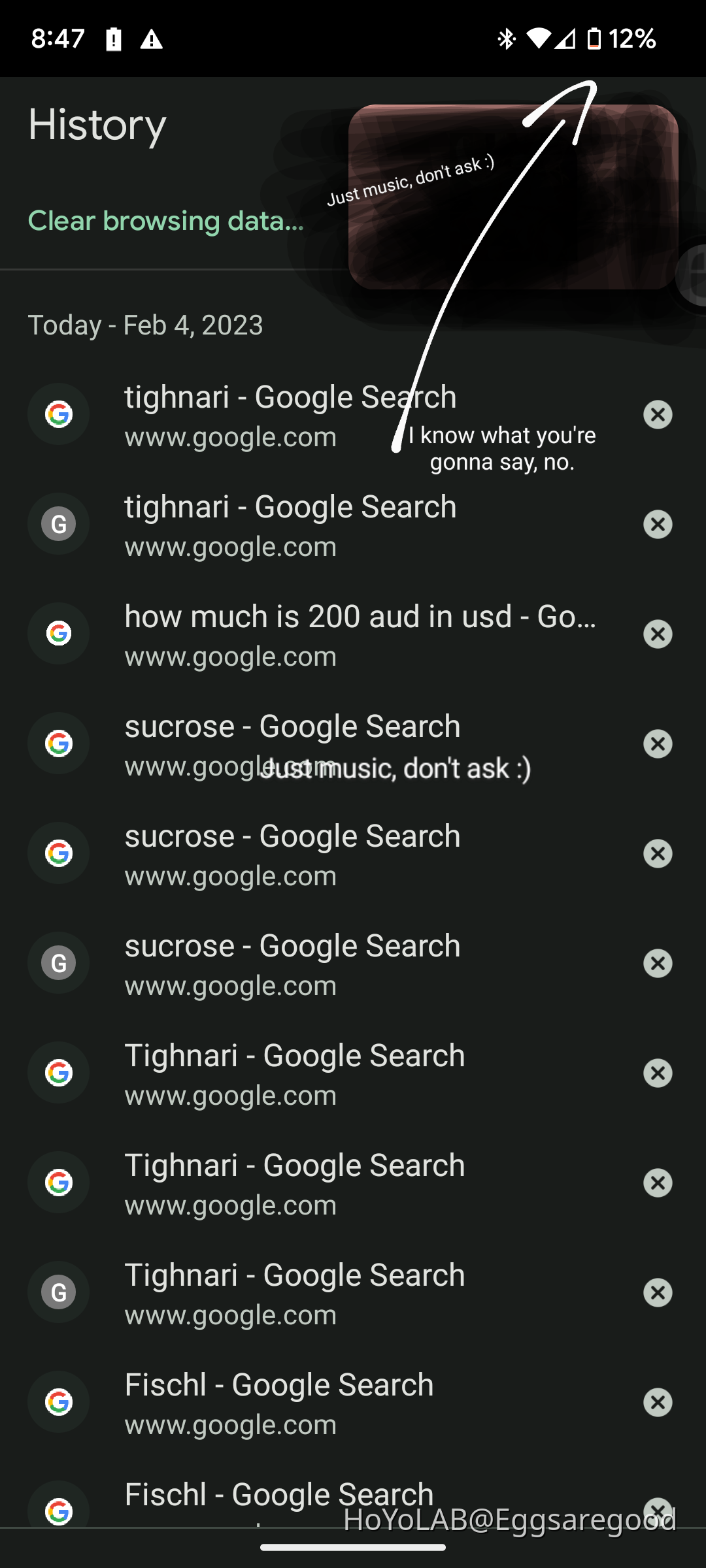
Task: Tap the Google icon next to first sucrose search
Action: pyautogui.click(x=58, y=743)
